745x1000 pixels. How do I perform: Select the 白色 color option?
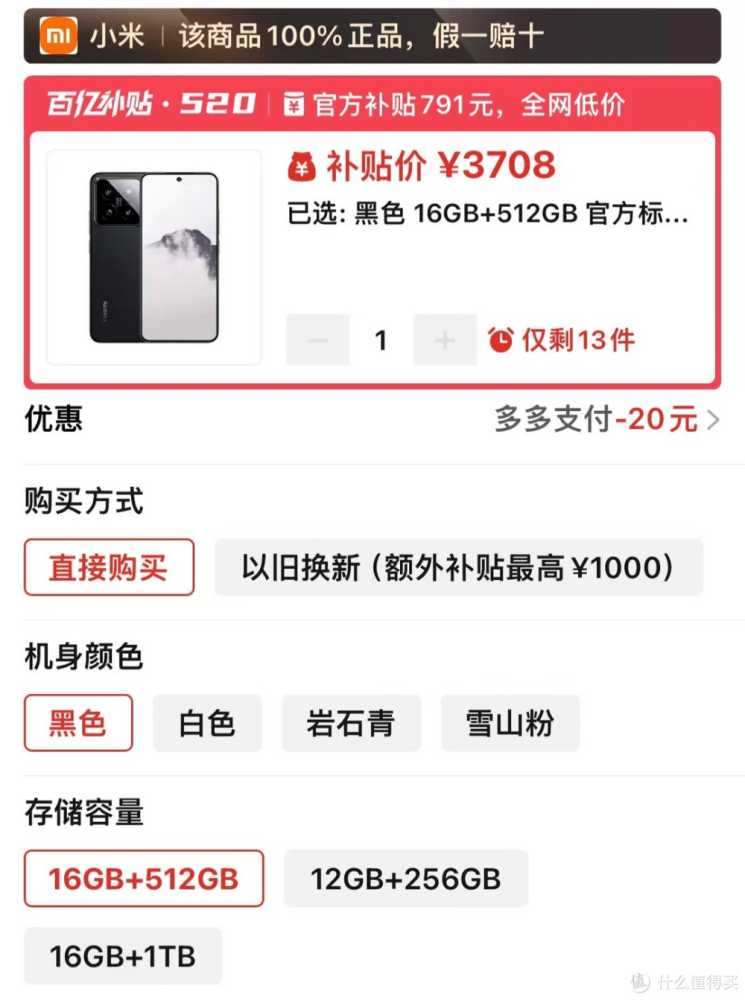pos(207,722)
